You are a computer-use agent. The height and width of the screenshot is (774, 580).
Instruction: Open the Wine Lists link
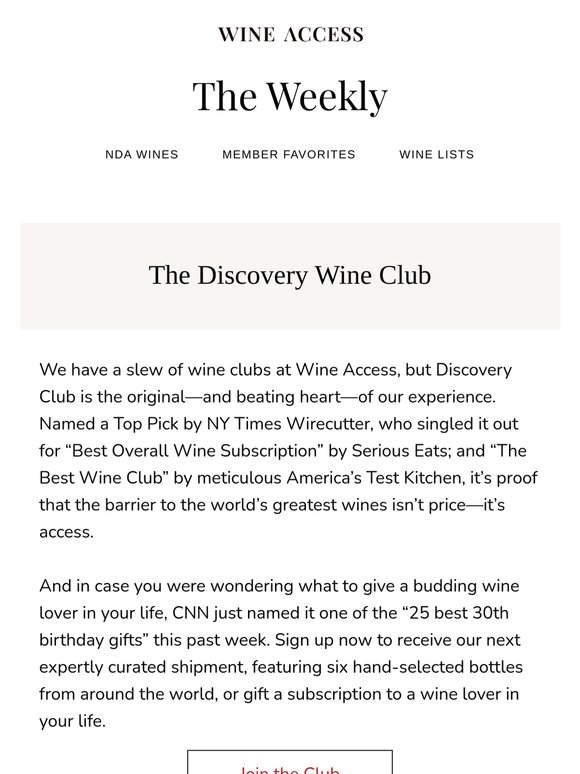436,155
